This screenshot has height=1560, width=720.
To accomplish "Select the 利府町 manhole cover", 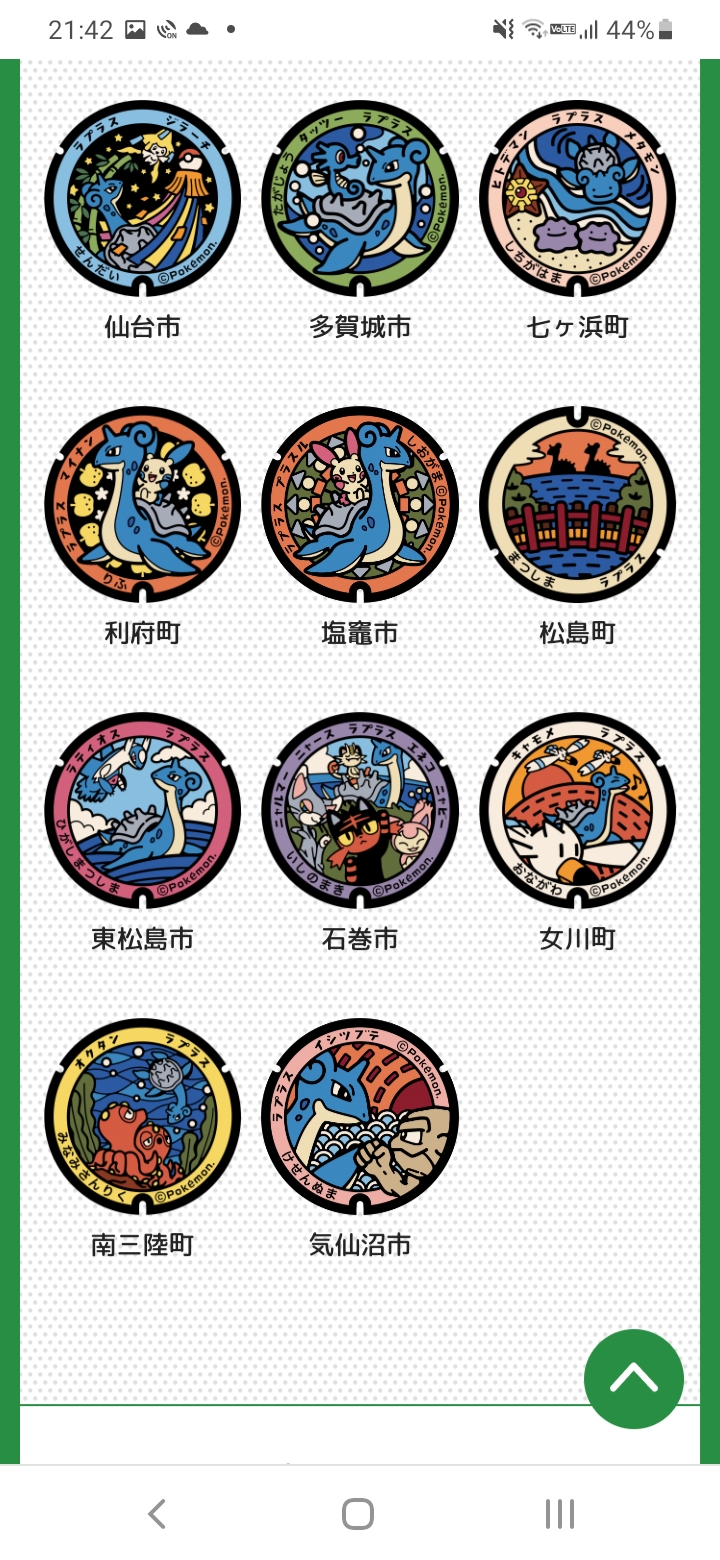I will [143, 505].
